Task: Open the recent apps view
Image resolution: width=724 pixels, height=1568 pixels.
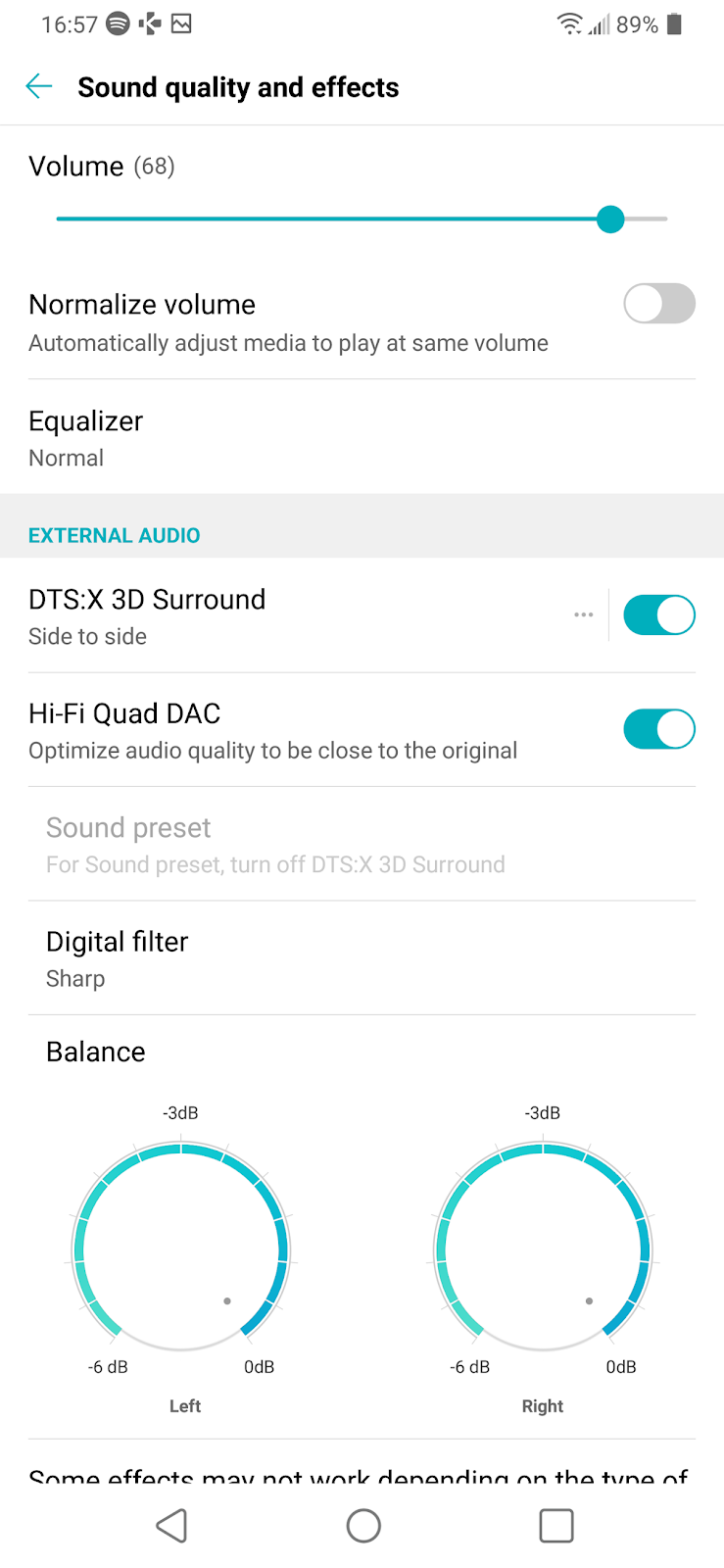Action: pos(555,1525)
